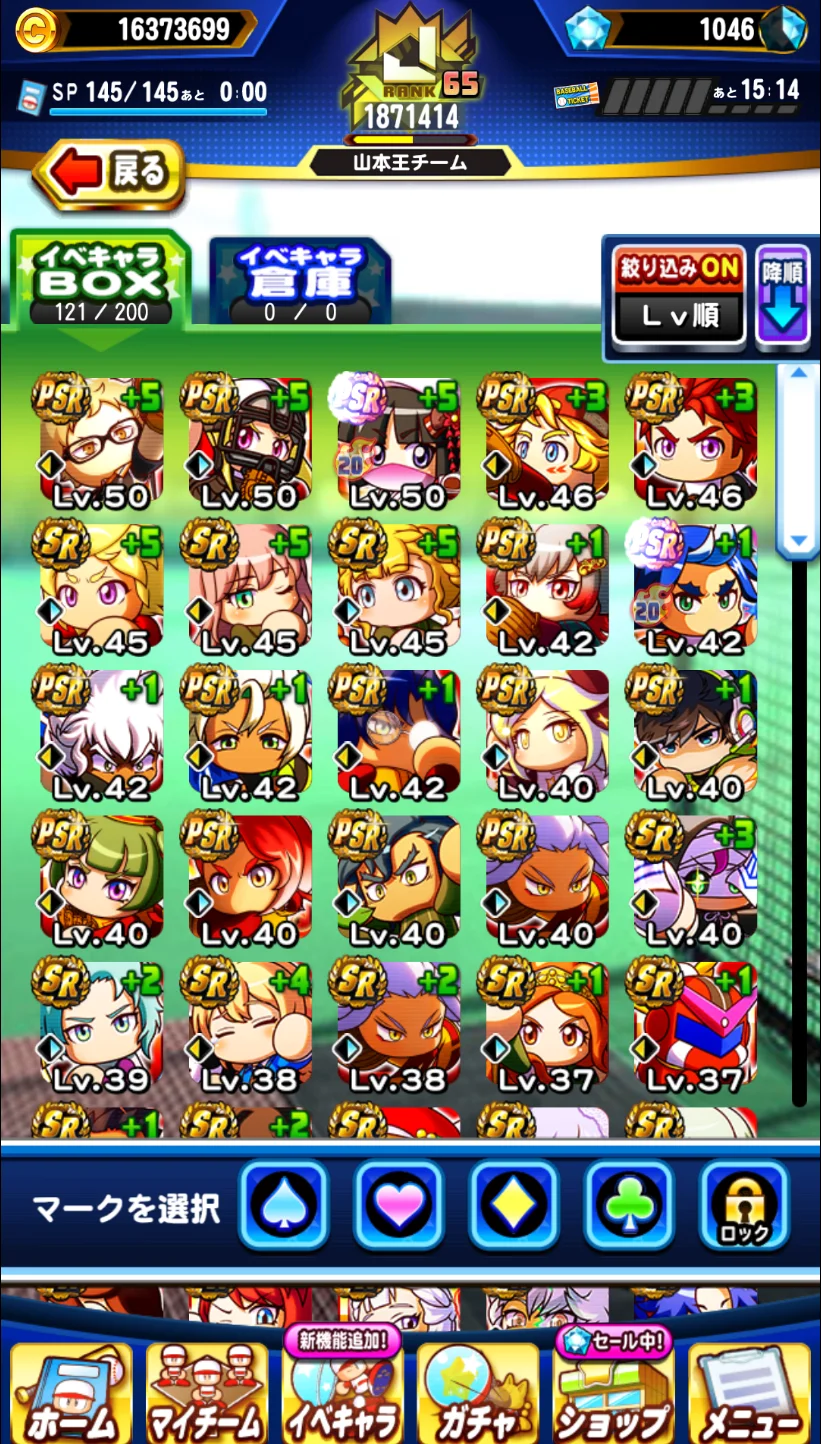Screen dimensions: 821x1444
Task: Select the heart mark
Action: click(398, 1205)
